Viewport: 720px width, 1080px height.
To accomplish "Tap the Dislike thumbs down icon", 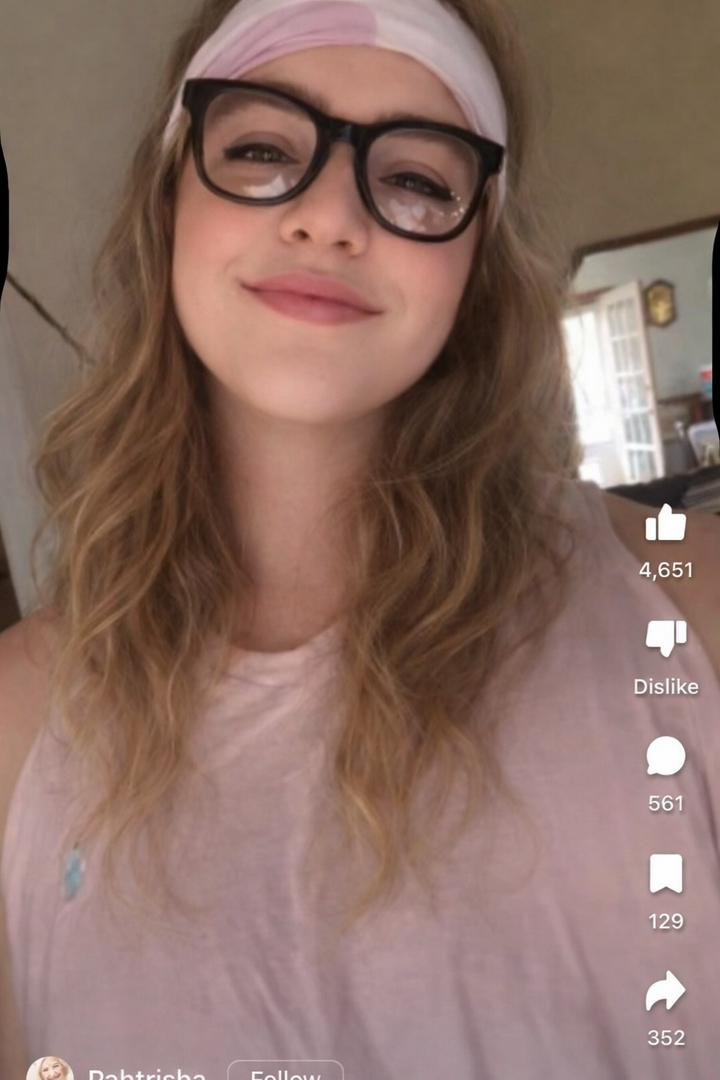I will point(666,638).
